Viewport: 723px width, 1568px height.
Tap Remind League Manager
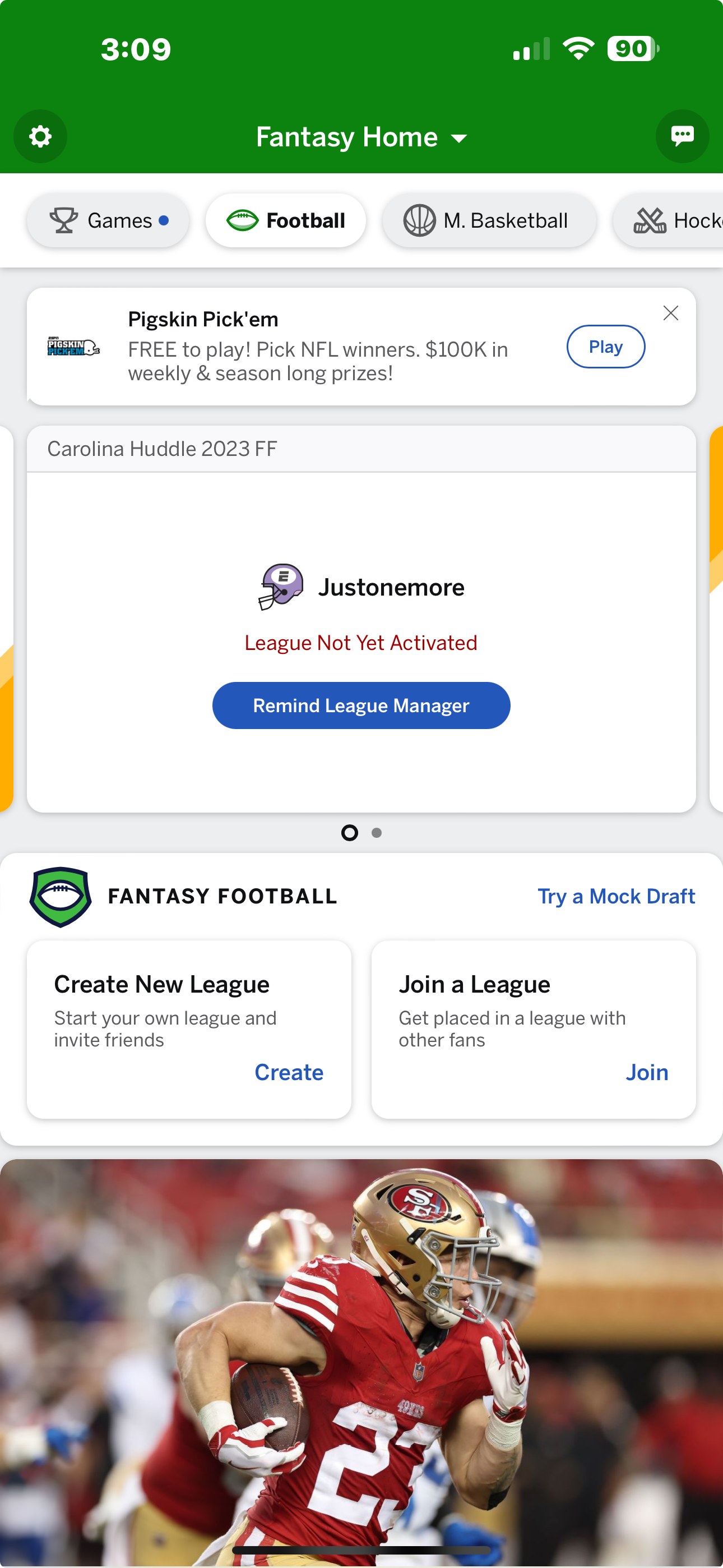click(361, 705)
